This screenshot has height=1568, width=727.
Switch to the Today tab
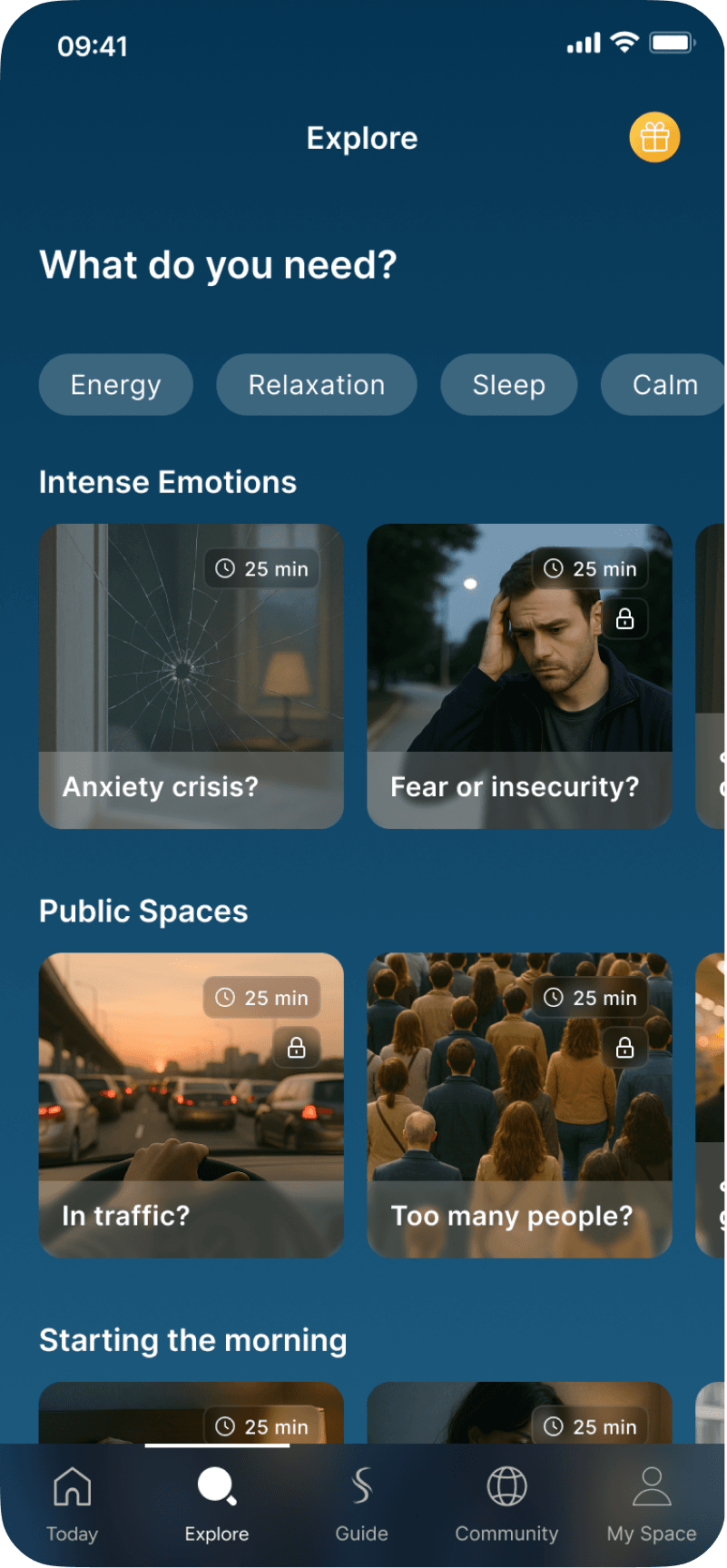point(72,1504)
